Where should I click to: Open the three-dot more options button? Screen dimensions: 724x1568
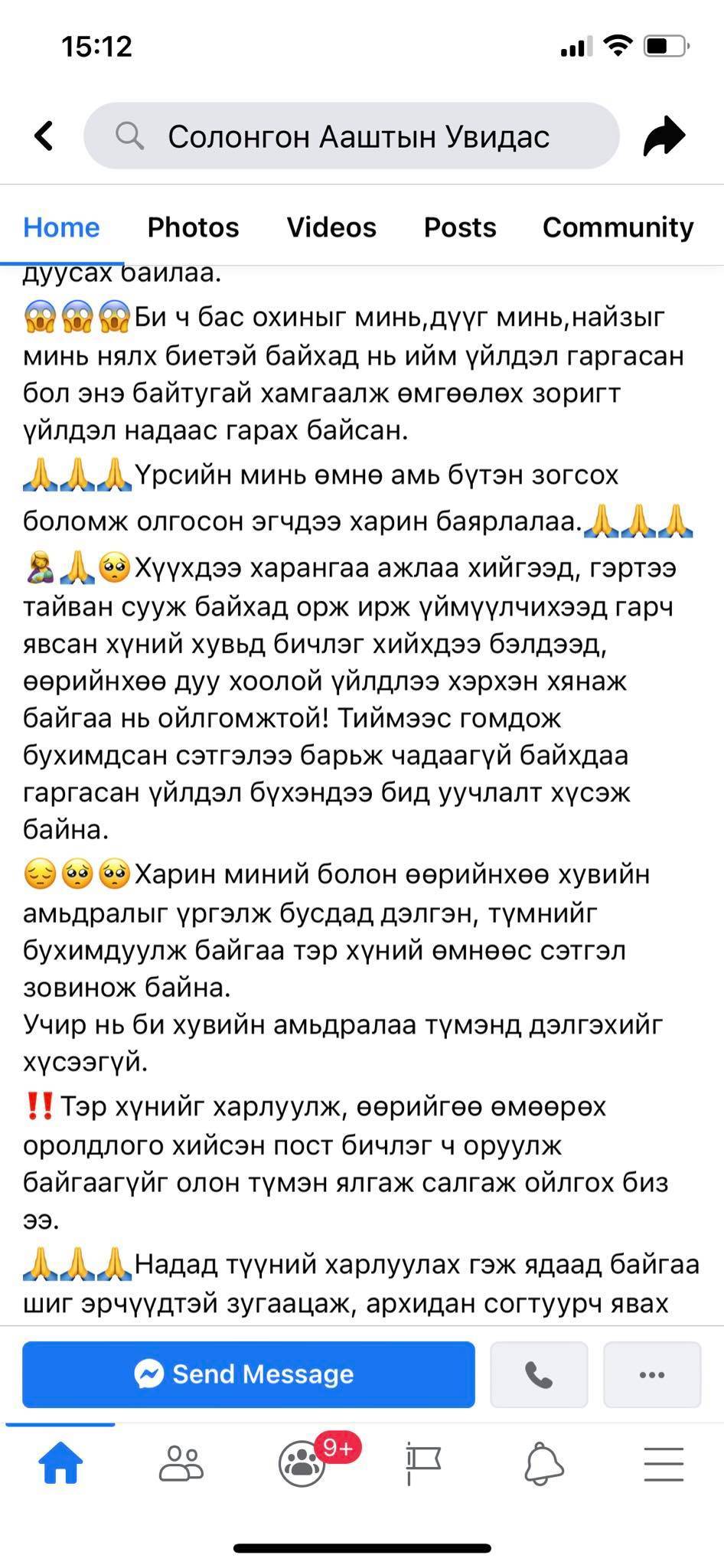(651, 1374)
